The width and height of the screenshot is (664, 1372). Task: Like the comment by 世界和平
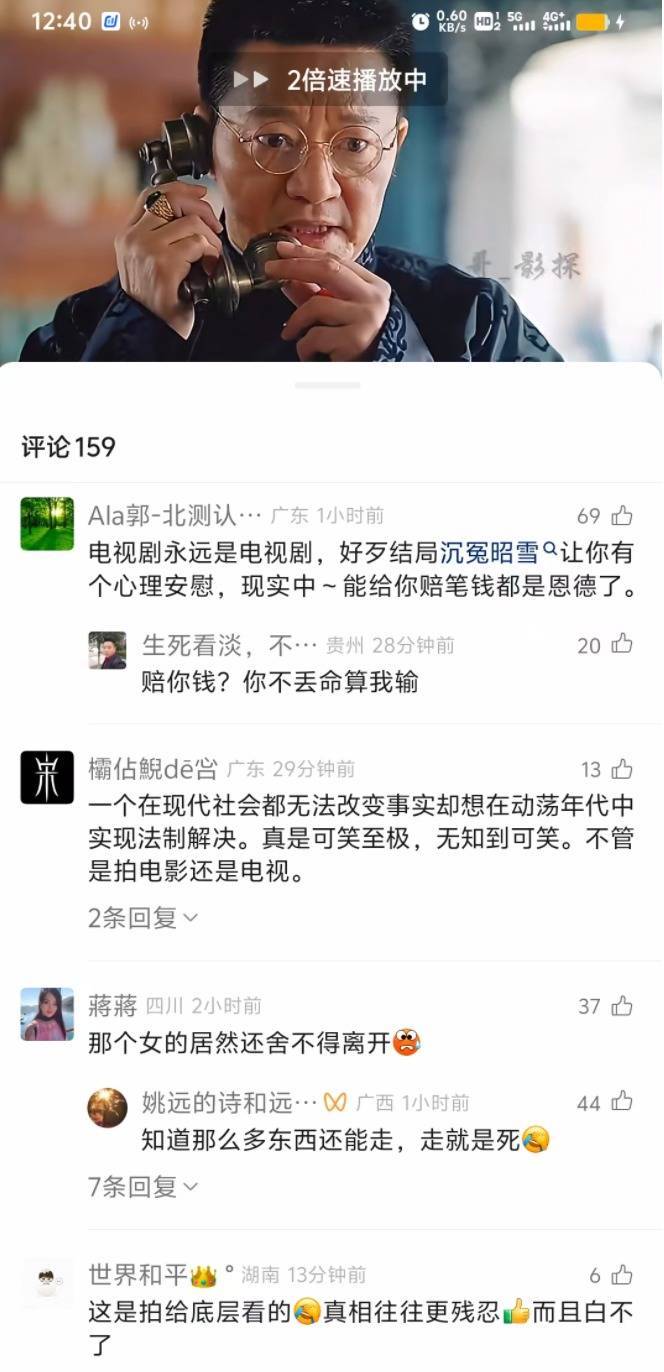622,1274
